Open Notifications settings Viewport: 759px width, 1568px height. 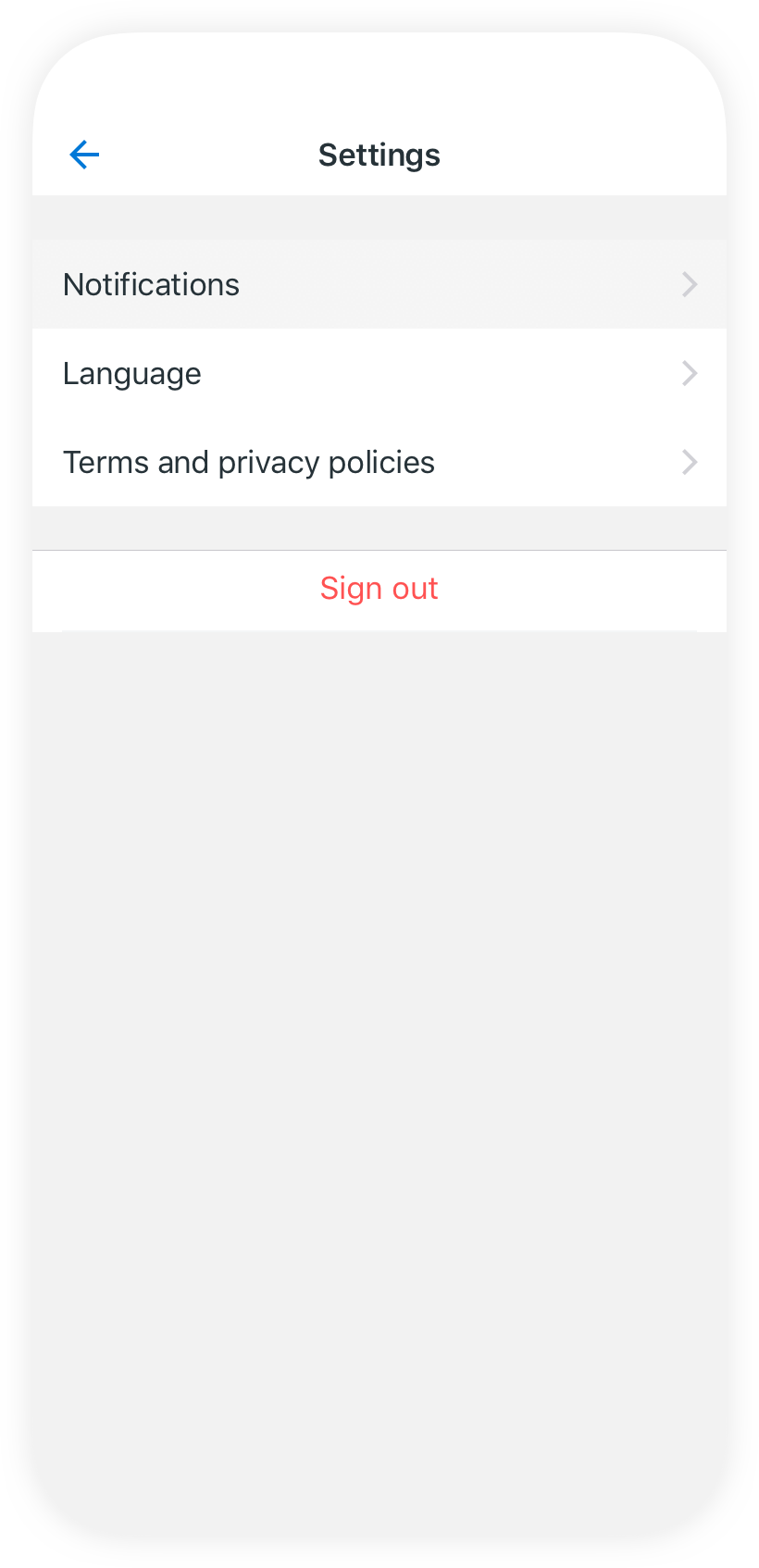click(x=379, y=284)
